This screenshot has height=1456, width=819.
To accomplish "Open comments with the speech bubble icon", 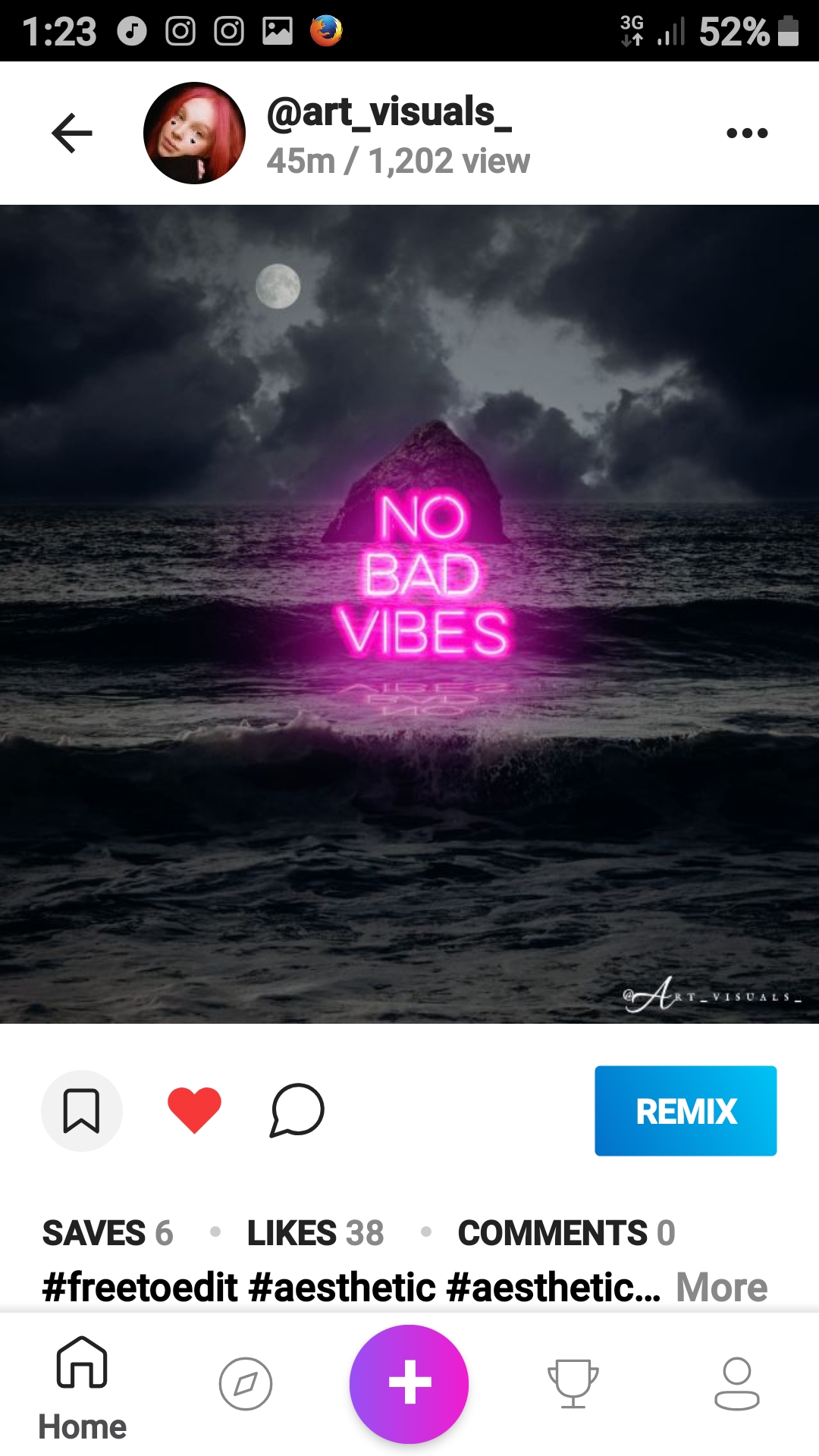I will [x=297, y=1110].
